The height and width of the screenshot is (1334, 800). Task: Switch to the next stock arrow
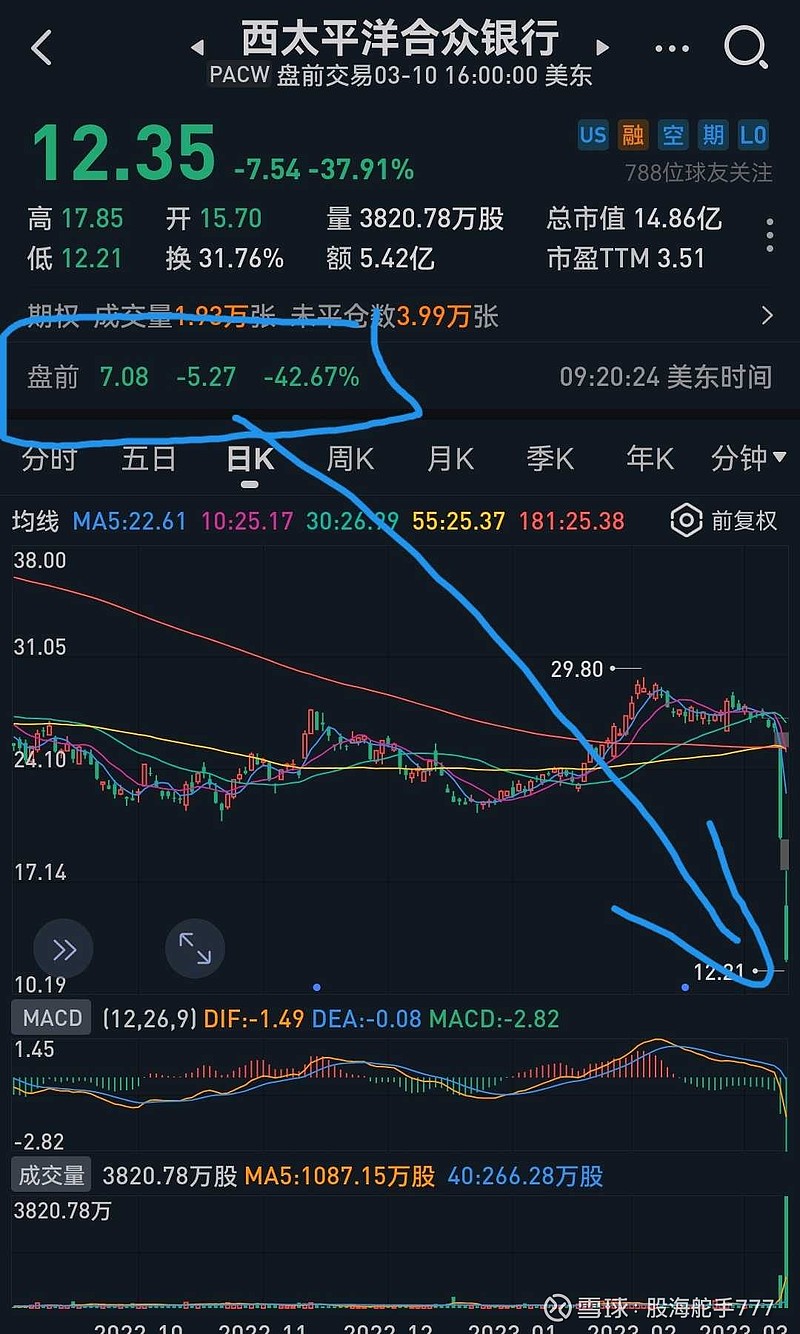pyautogui.click(x=602, y=46)
